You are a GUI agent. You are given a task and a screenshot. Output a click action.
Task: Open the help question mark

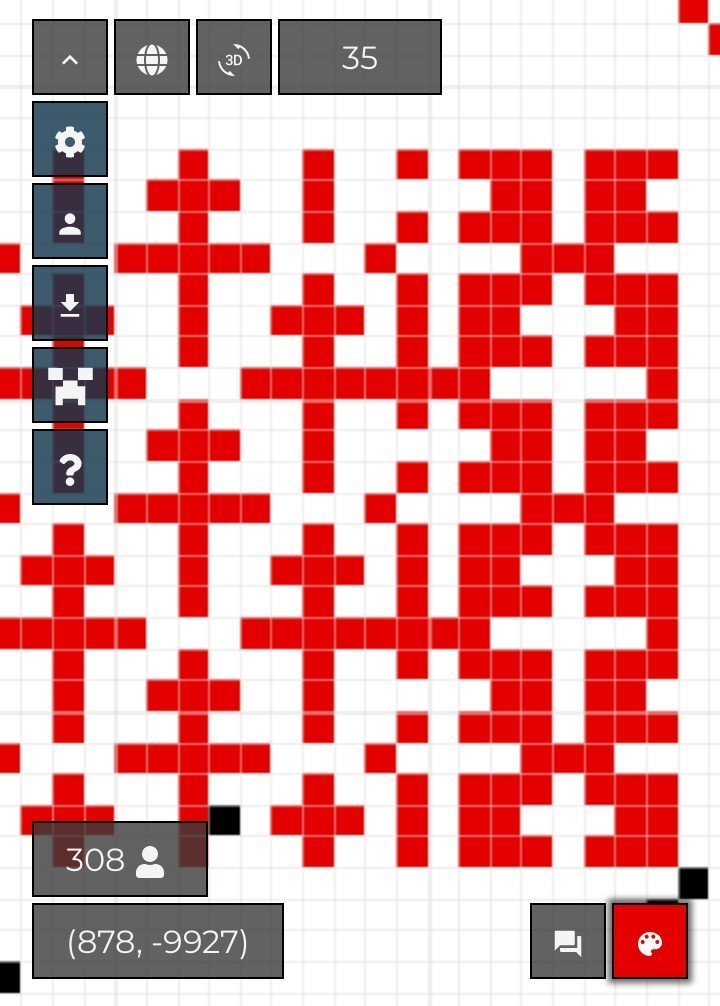click(x=70, y=467)
